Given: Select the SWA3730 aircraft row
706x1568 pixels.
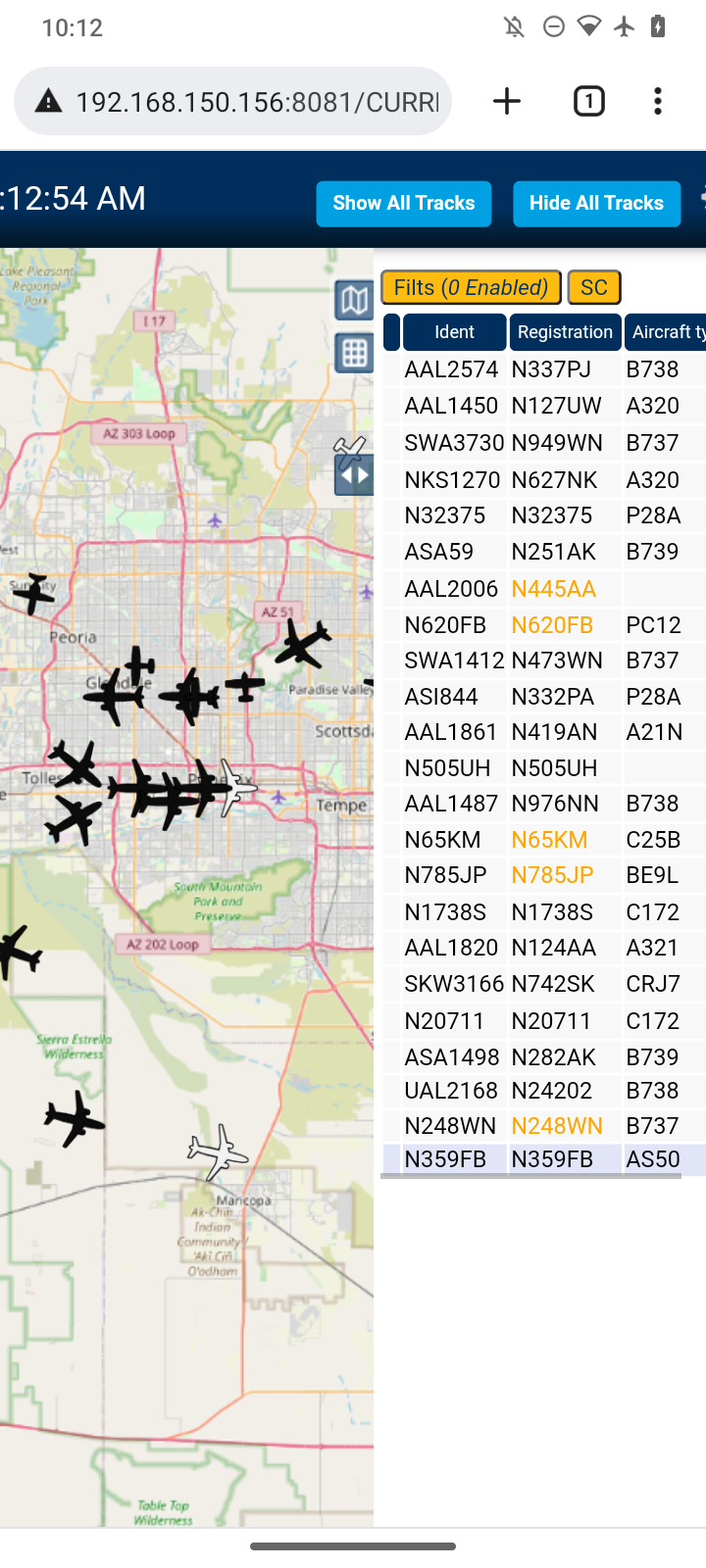Looking at the screenshot, I should click(544, 443).
